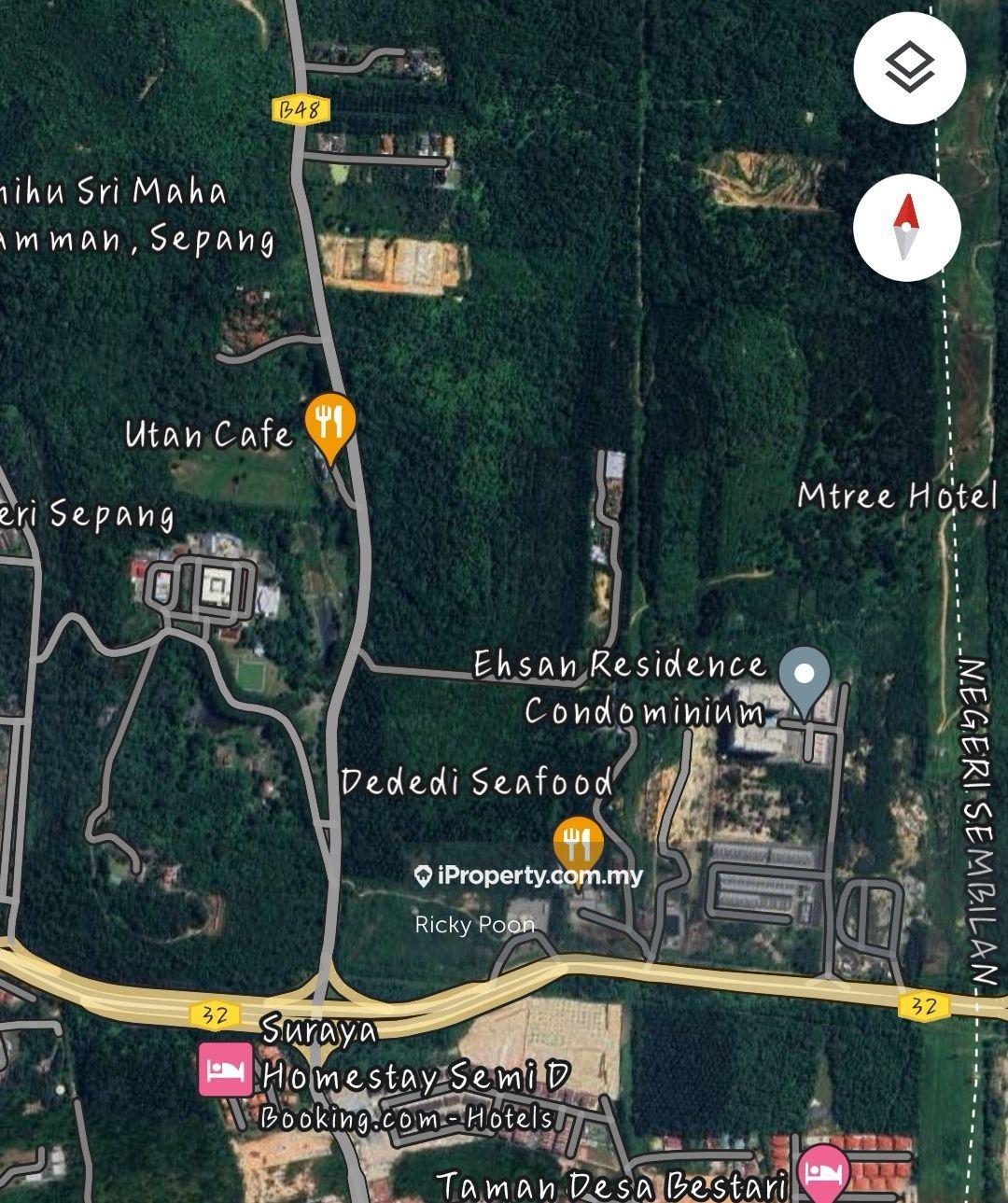1008x1203 pixels.
Task: Open the map layers button
Action: 908,68
